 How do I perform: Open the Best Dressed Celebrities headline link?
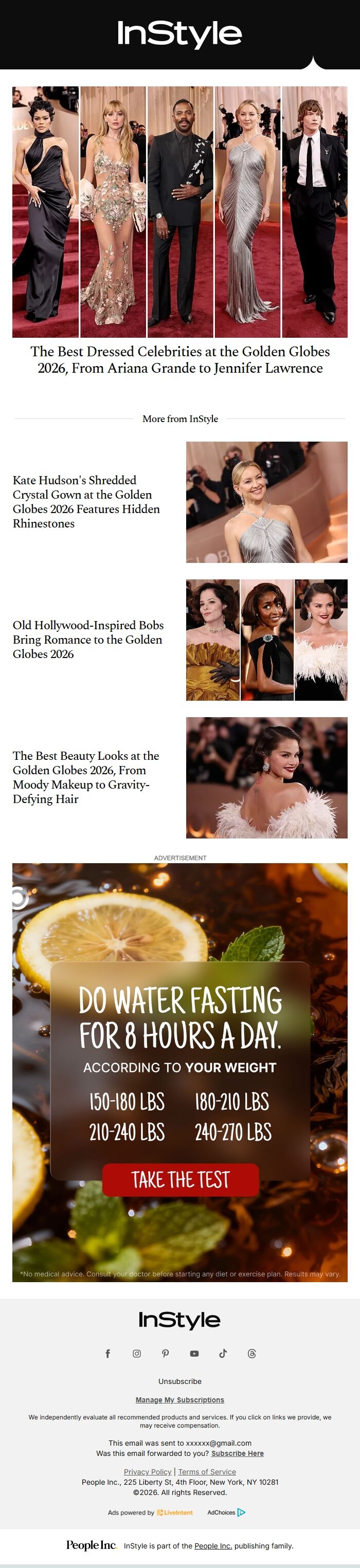tap(179, 359)
